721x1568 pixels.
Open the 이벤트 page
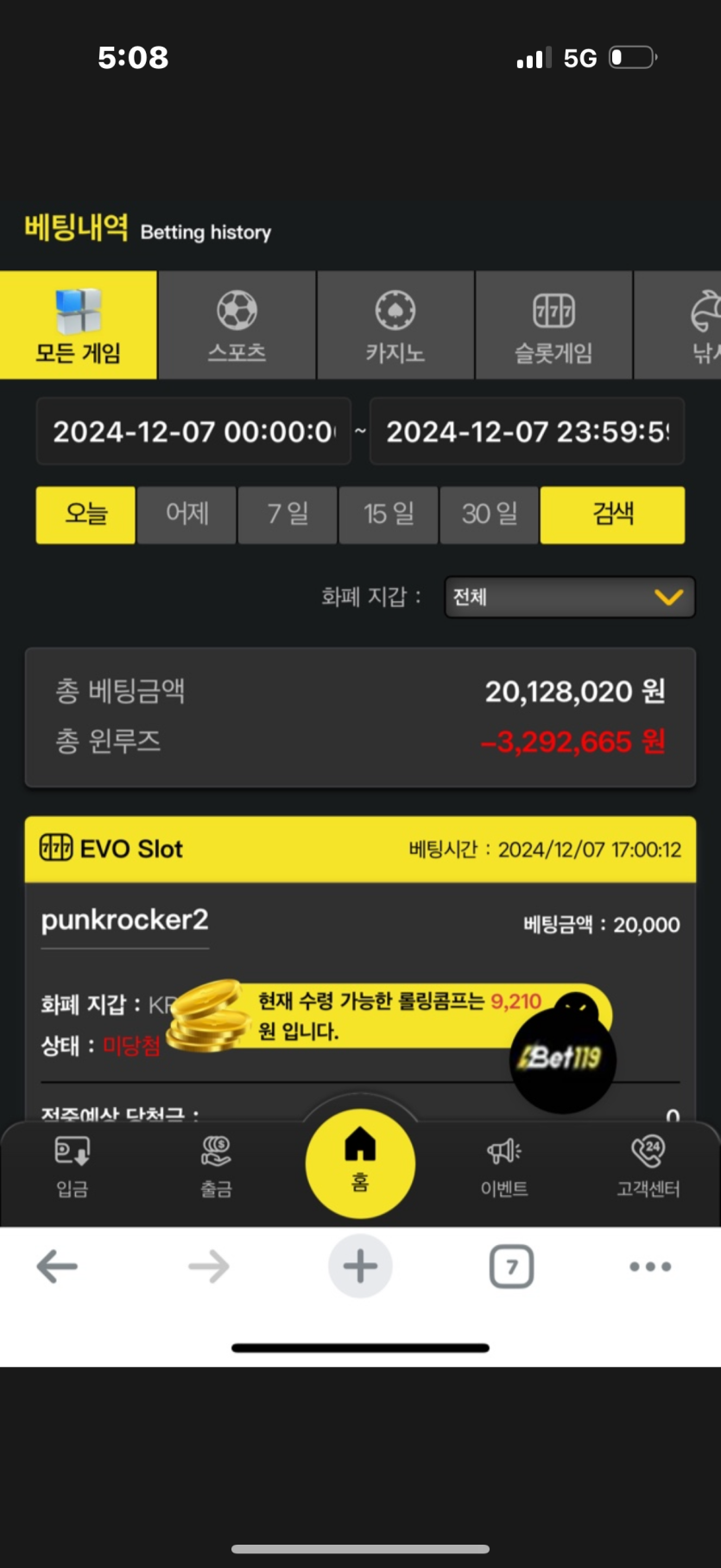(x=504, y=1167)
